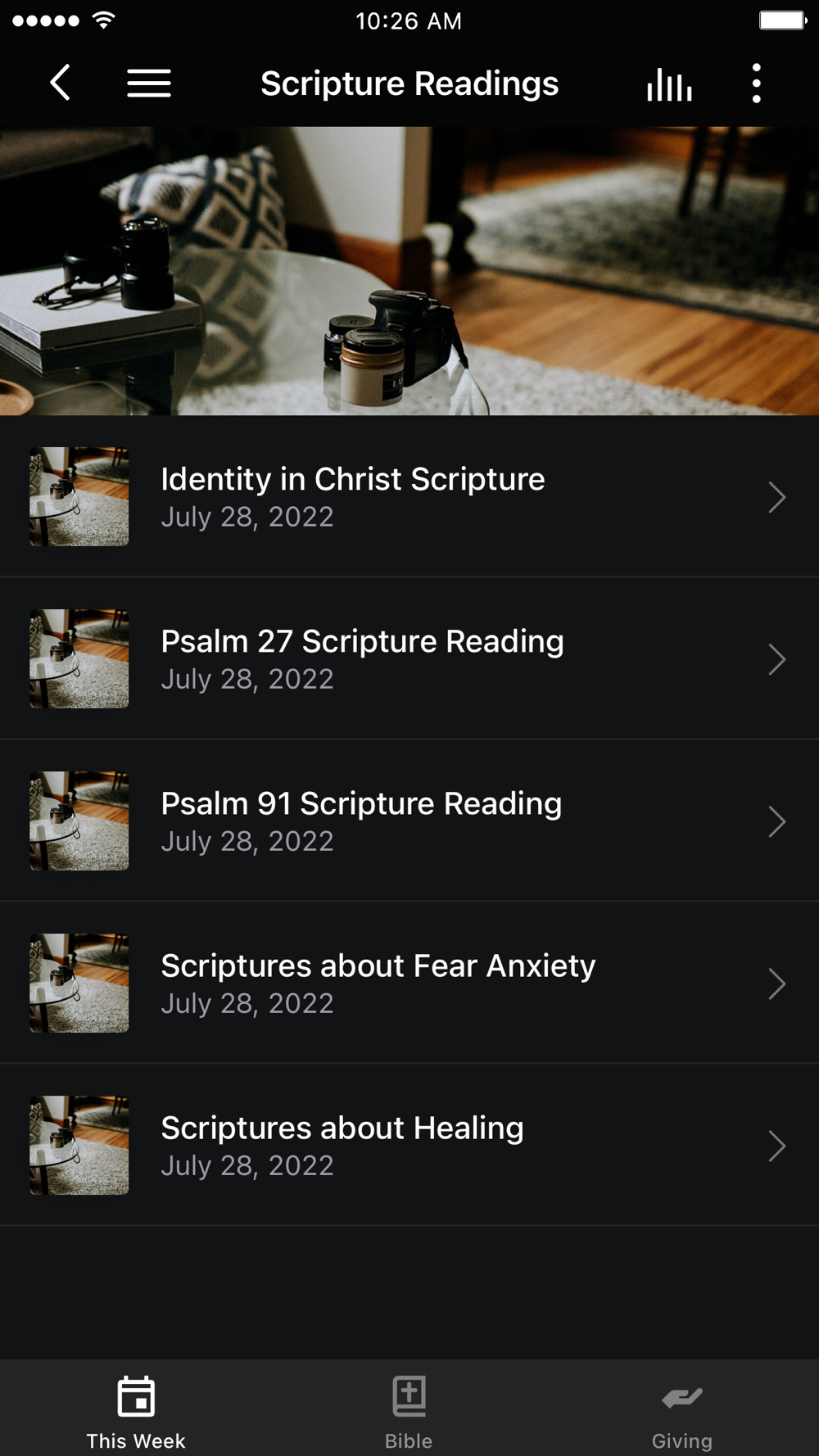Viewport: 819px width, 1456px height.
Task: Go back to the previous screen
Action: [60, 83]
